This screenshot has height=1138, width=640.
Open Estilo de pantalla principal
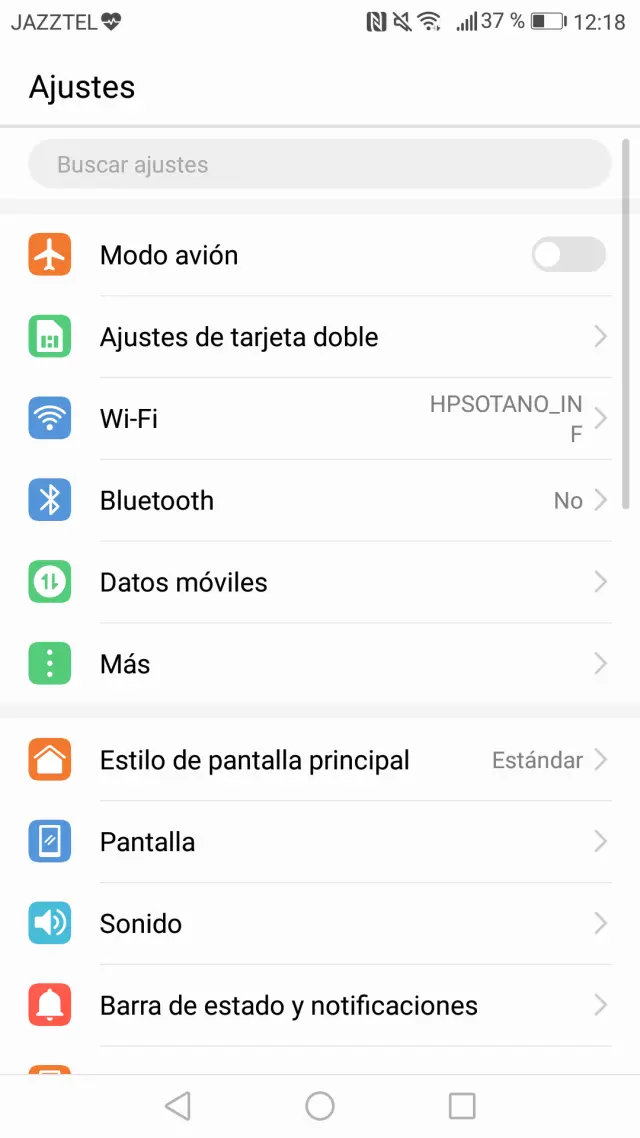(320, 761)
